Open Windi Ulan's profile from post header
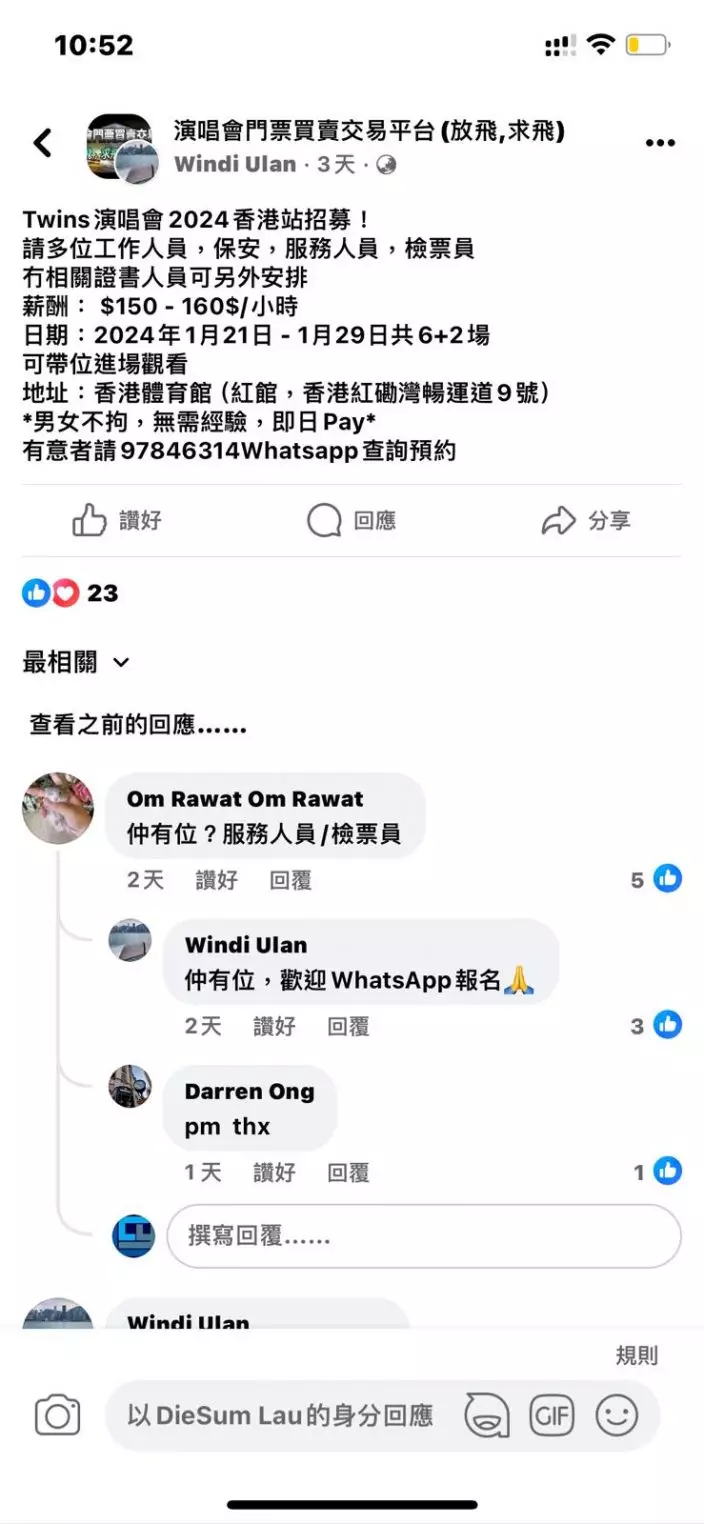The height and width of the screenshot is (1524, 704). point(235,165)
